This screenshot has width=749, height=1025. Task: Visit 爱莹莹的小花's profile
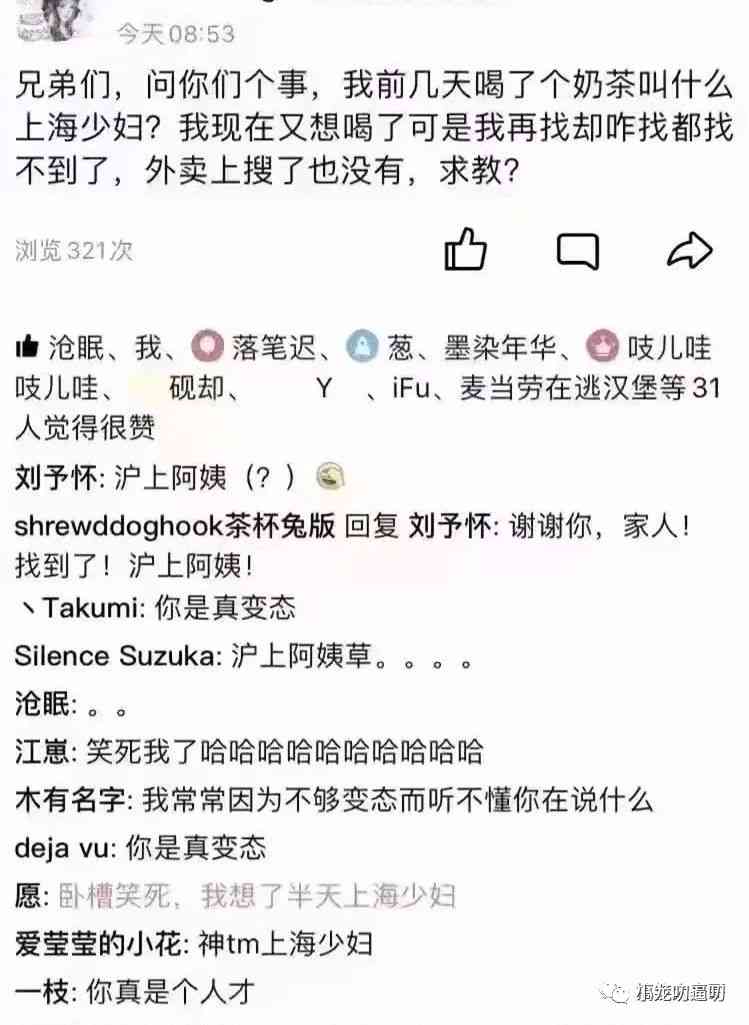99,943
